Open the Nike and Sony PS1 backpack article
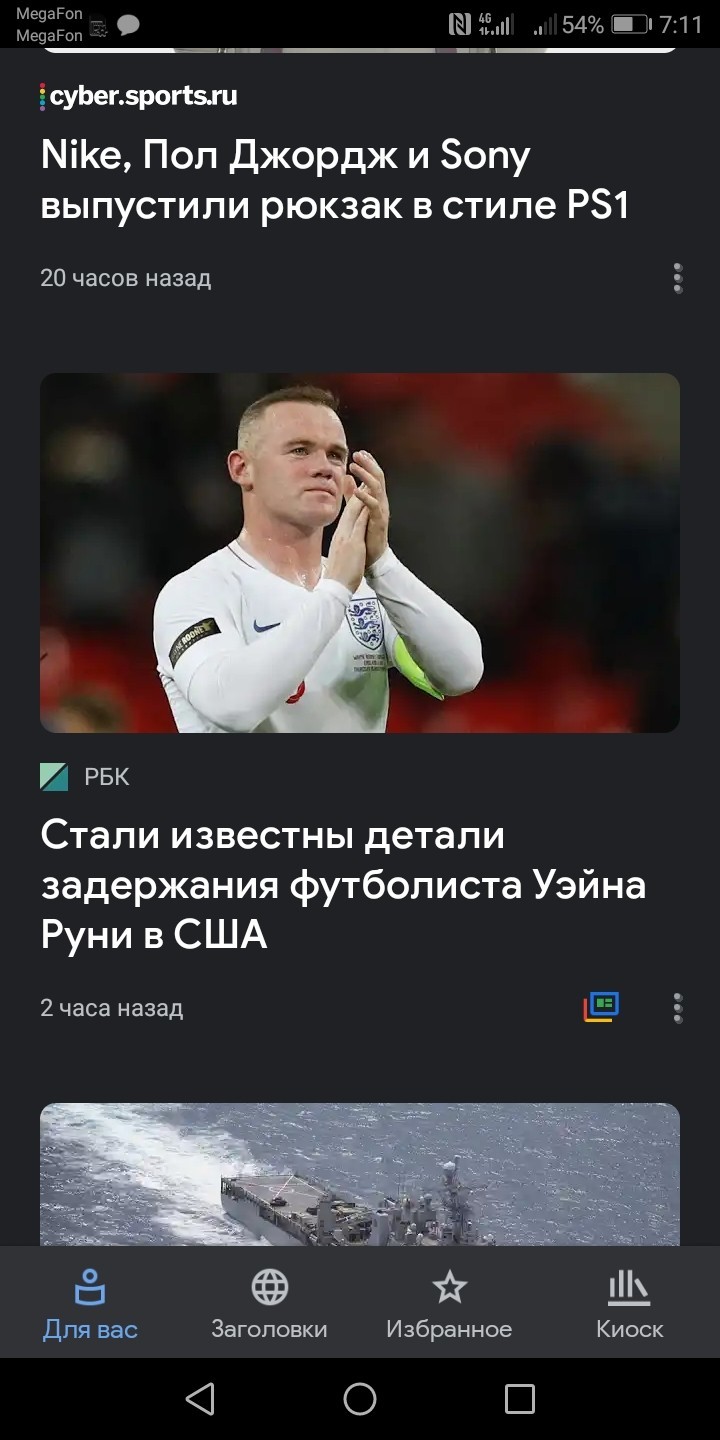The height and width of the screenshot is (1440, 720). tap(335, 180)
